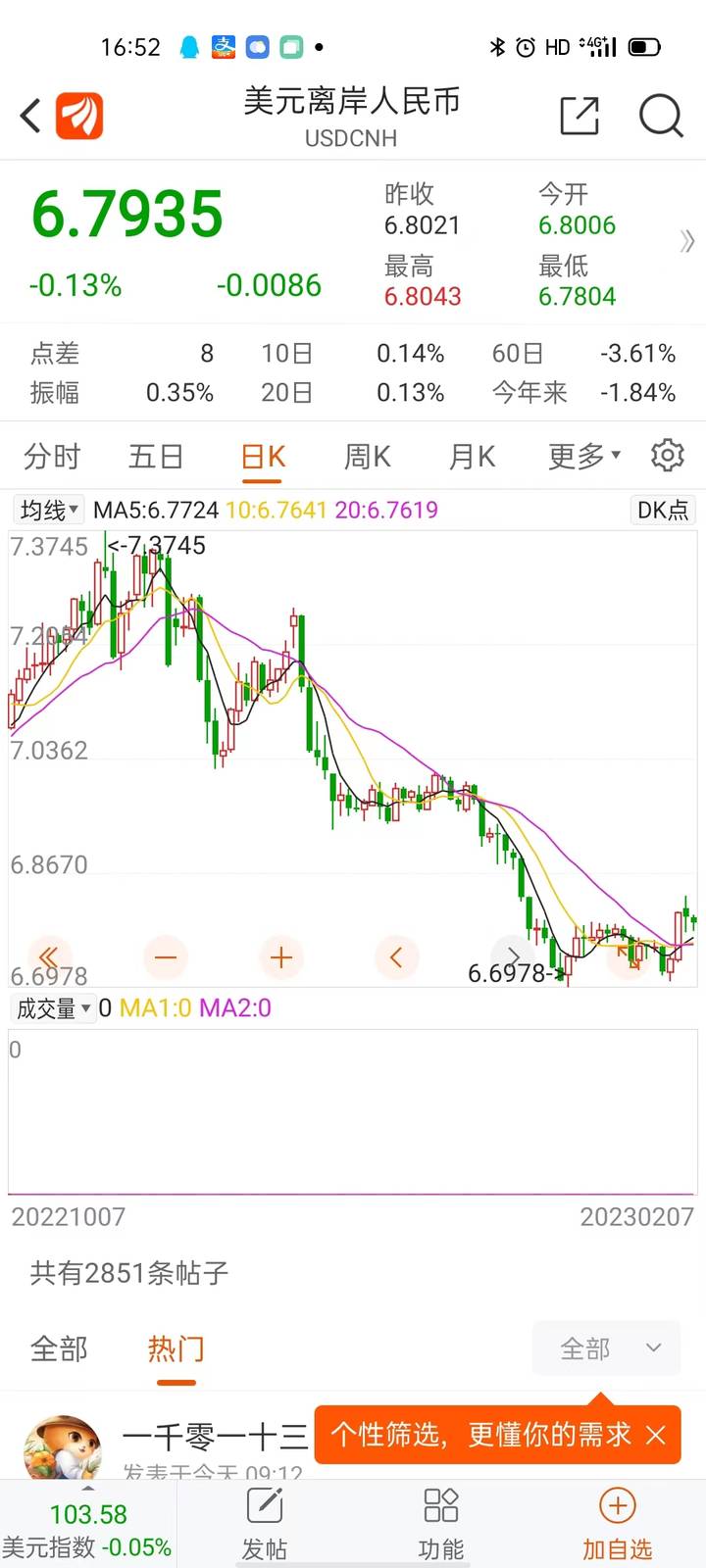Screen dimensions: 706x1568
Task: Open the 功能 menu
Action: 440,1524
